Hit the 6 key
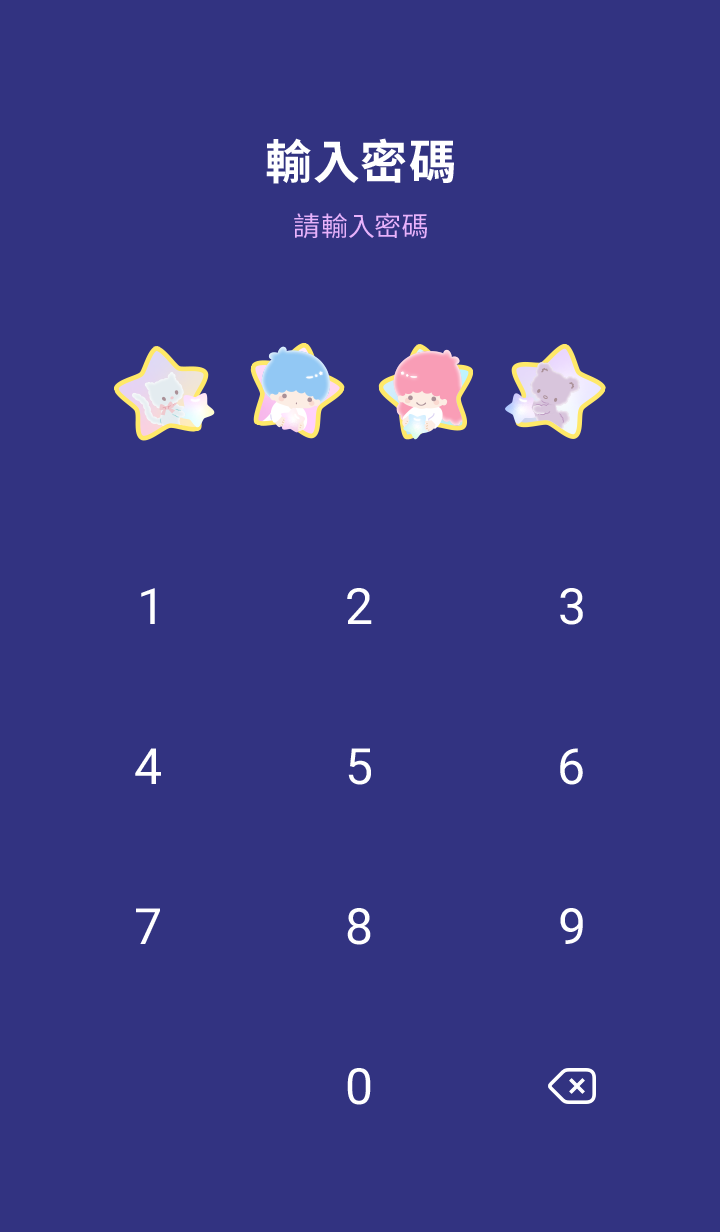 click(x=571, y=767)
